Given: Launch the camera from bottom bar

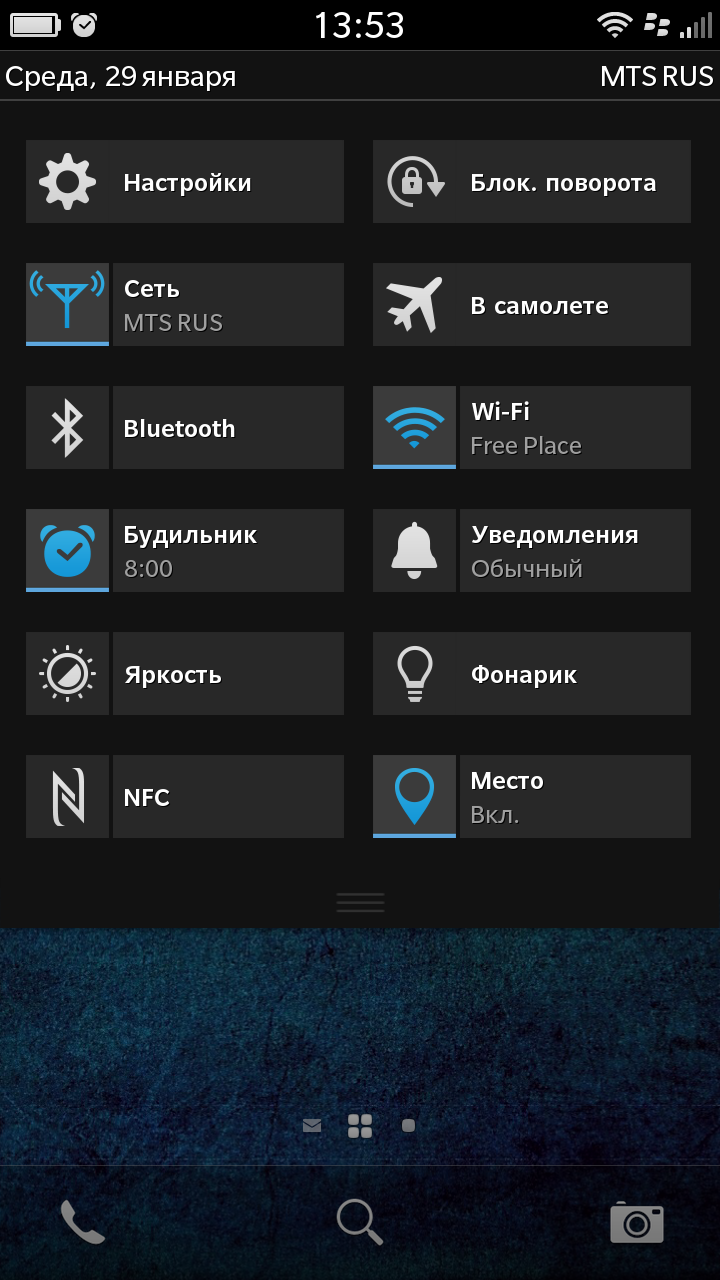Looking at the screenshot, I should click(637, 1222).
